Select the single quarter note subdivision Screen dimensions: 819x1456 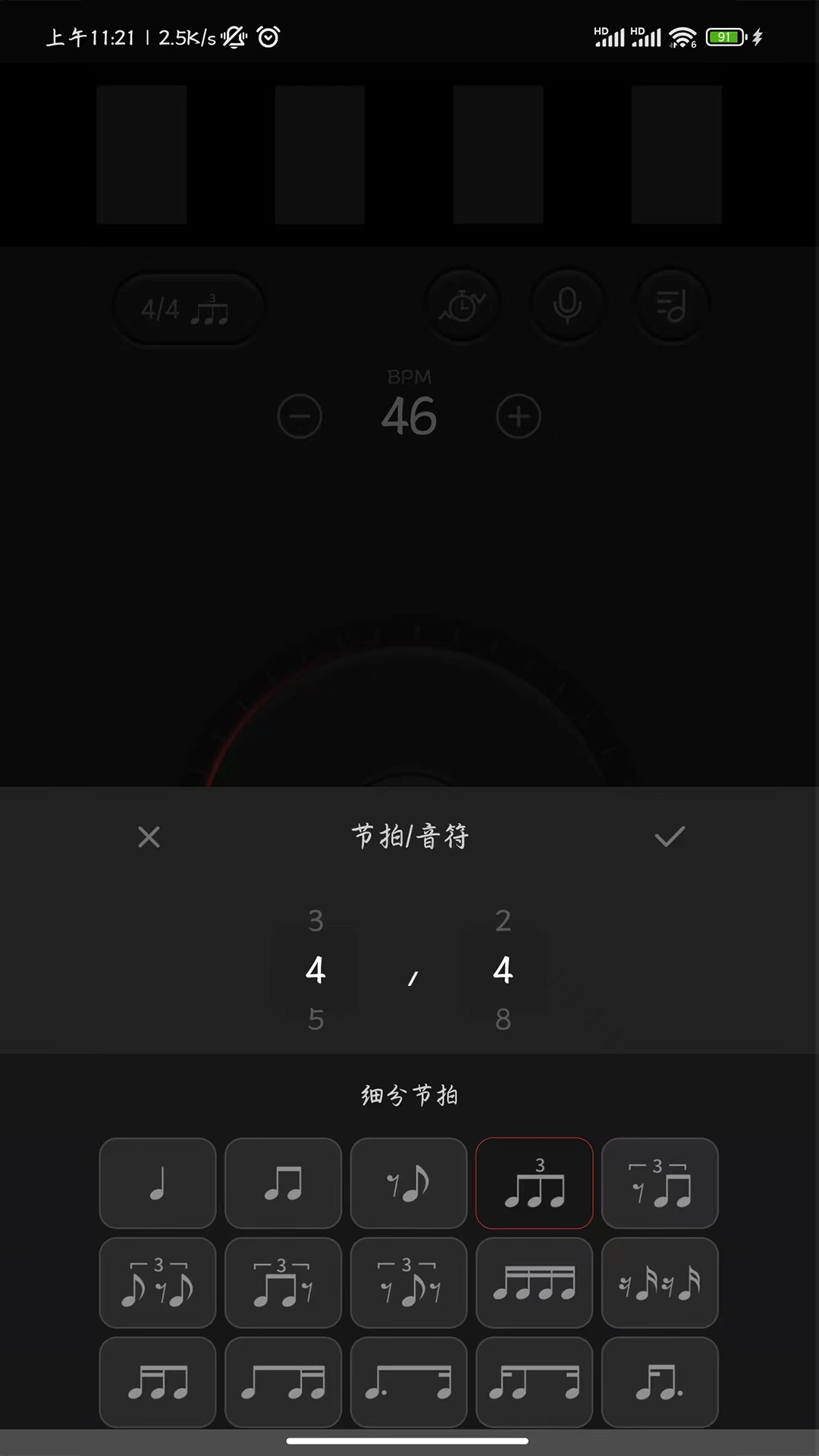158,1183
